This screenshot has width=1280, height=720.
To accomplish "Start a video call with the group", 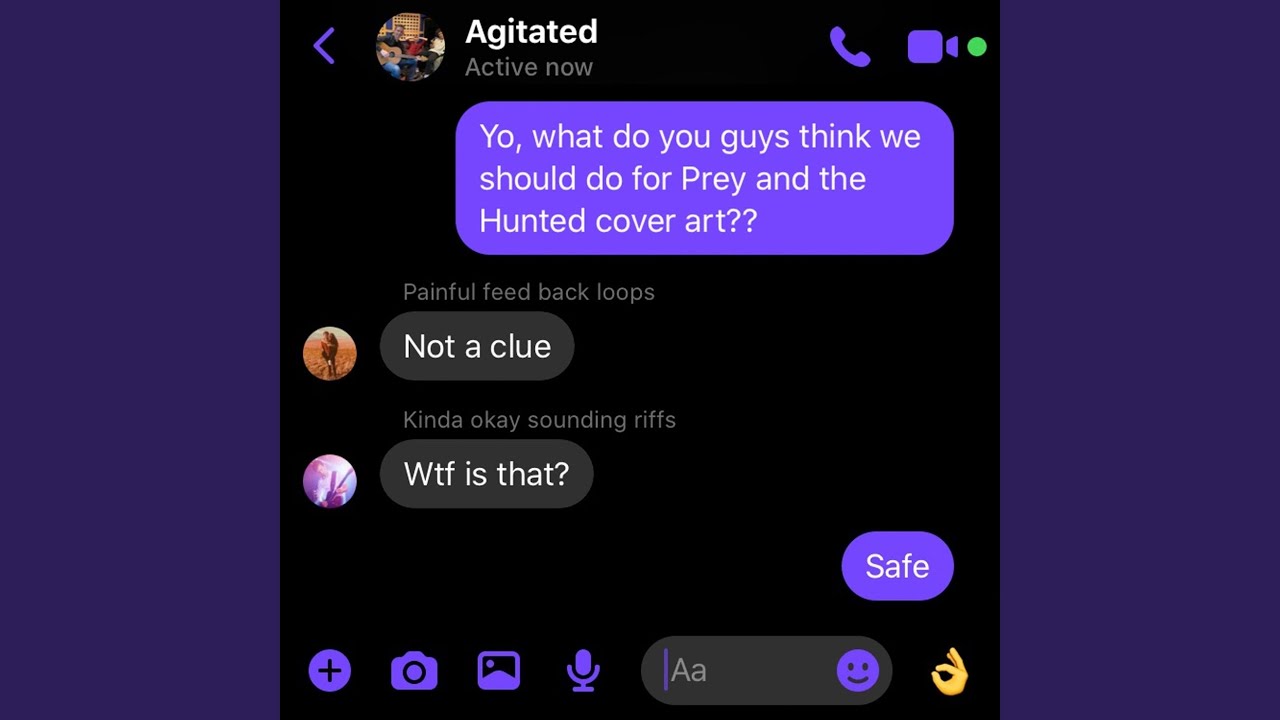I will [x=933, y=47].
